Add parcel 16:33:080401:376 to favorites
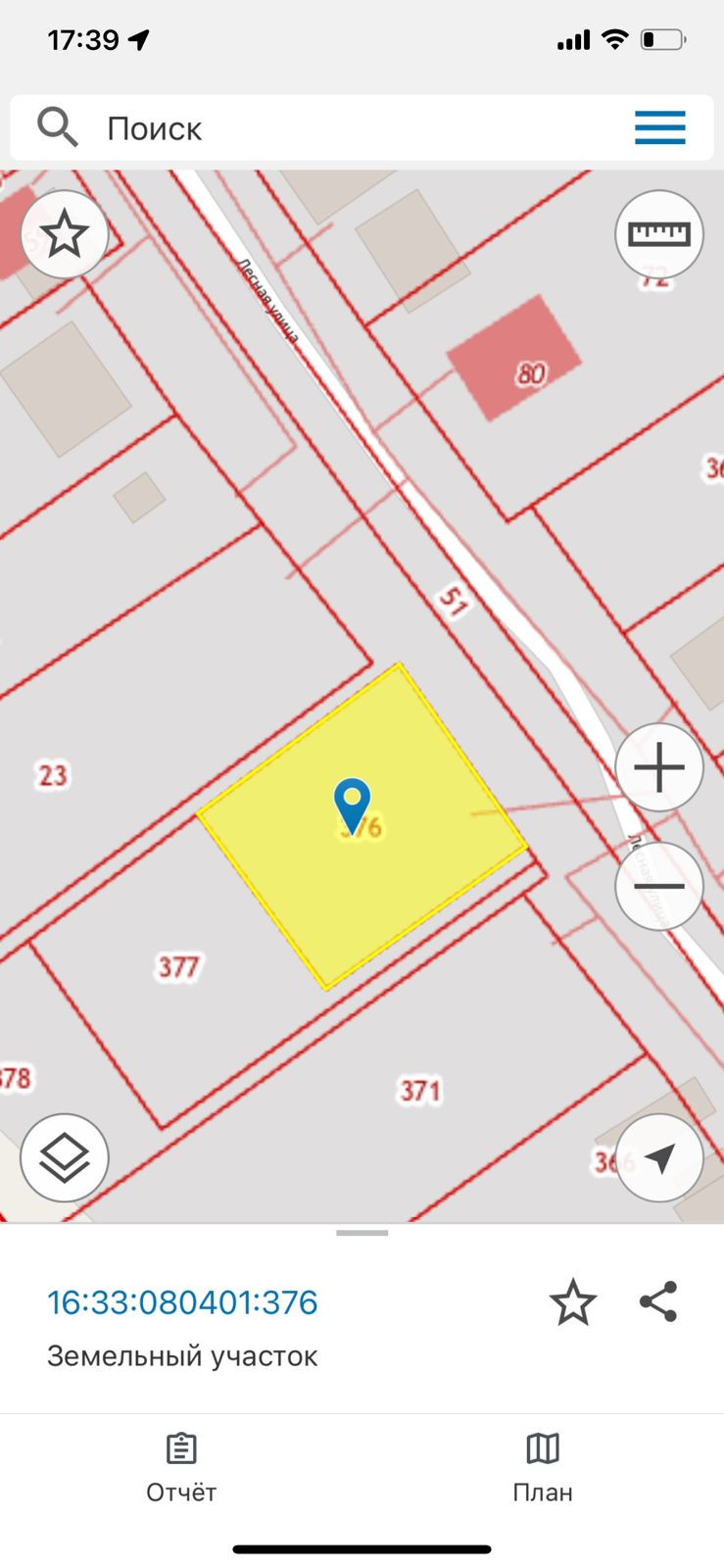Screen dimensions: 724x1568 pos(572,1302)
